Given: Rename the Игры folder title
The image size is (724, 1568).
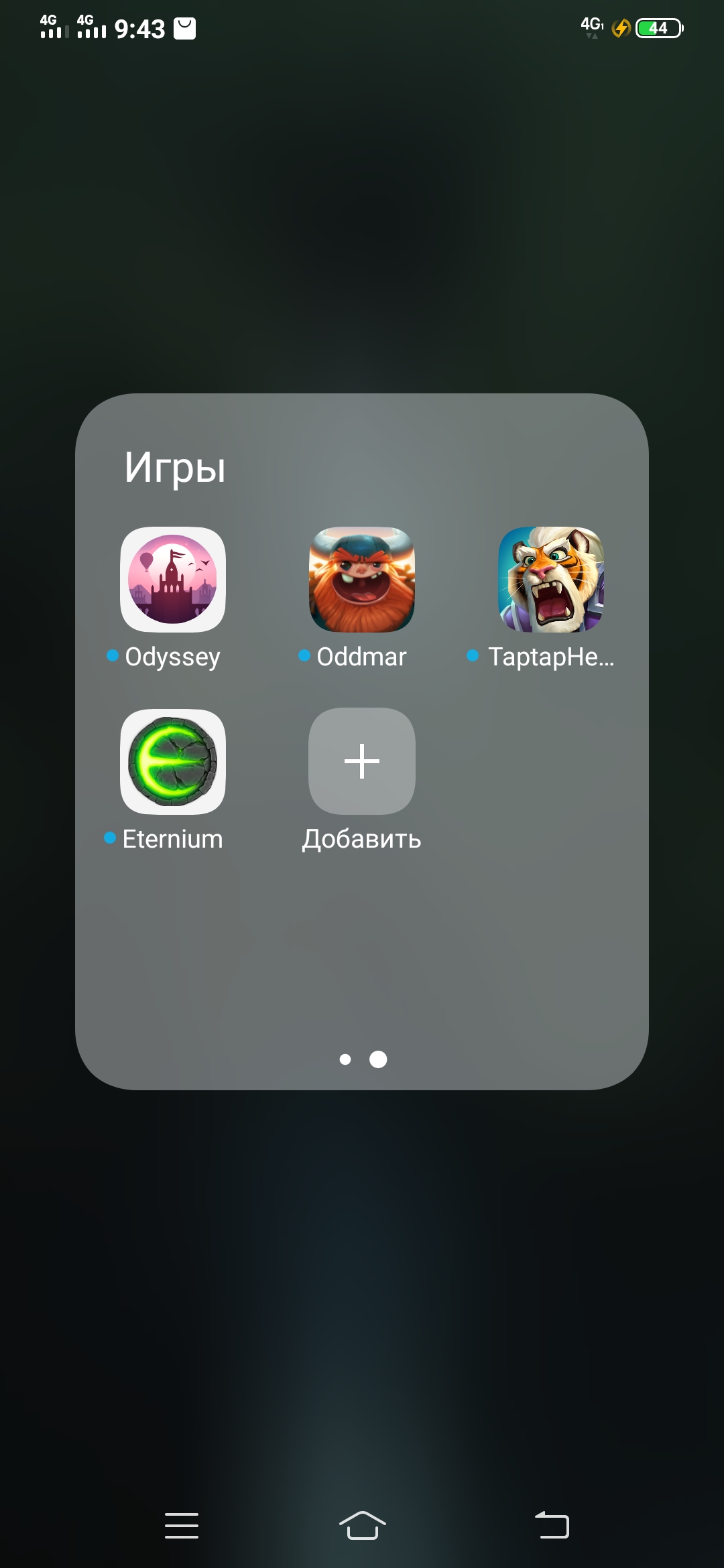Looking at the screenshot, I should pyautogui.click(x=175, y=468).
